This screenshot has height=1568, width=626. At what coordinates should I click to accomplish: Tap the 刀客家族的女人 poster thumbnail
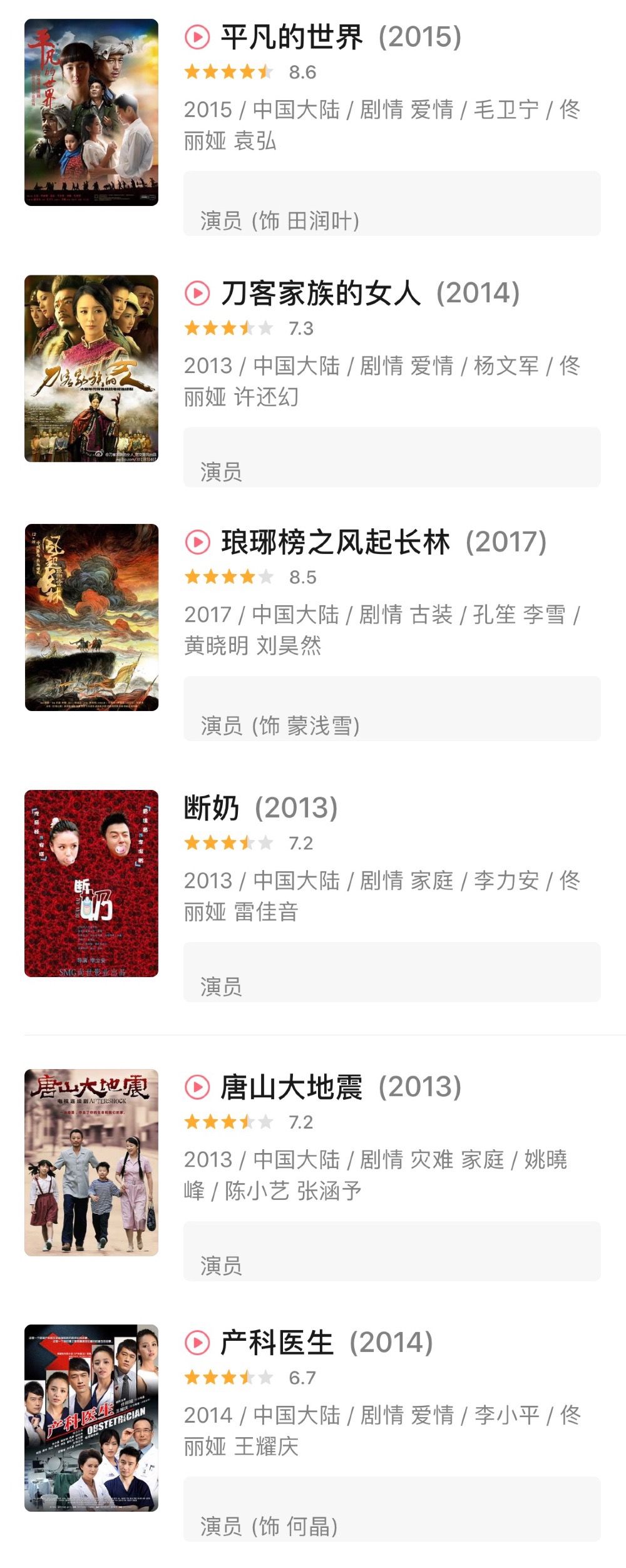coord(91,369)
